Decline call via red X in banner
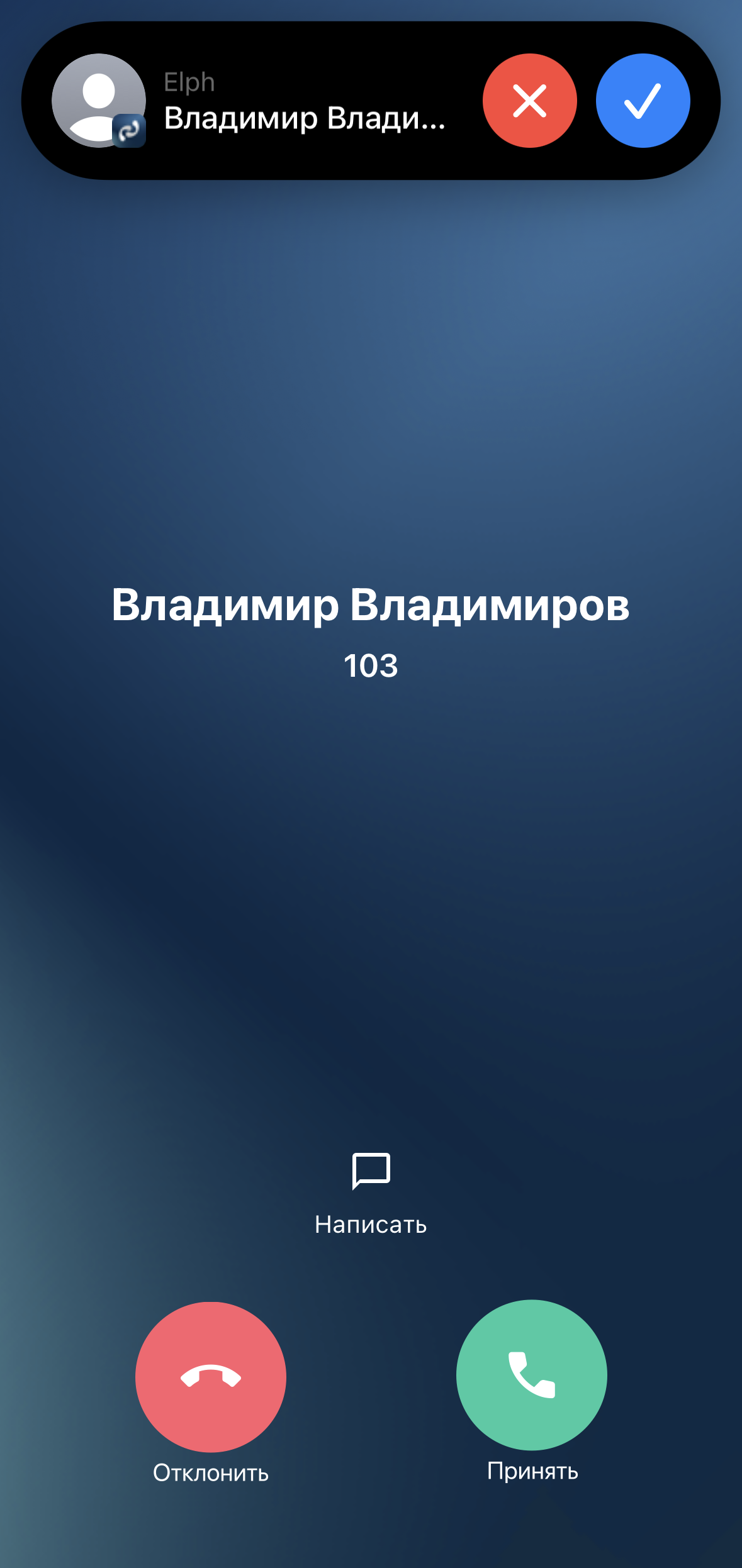This screenshot has width=742, height=1568. tap(529, 101)
